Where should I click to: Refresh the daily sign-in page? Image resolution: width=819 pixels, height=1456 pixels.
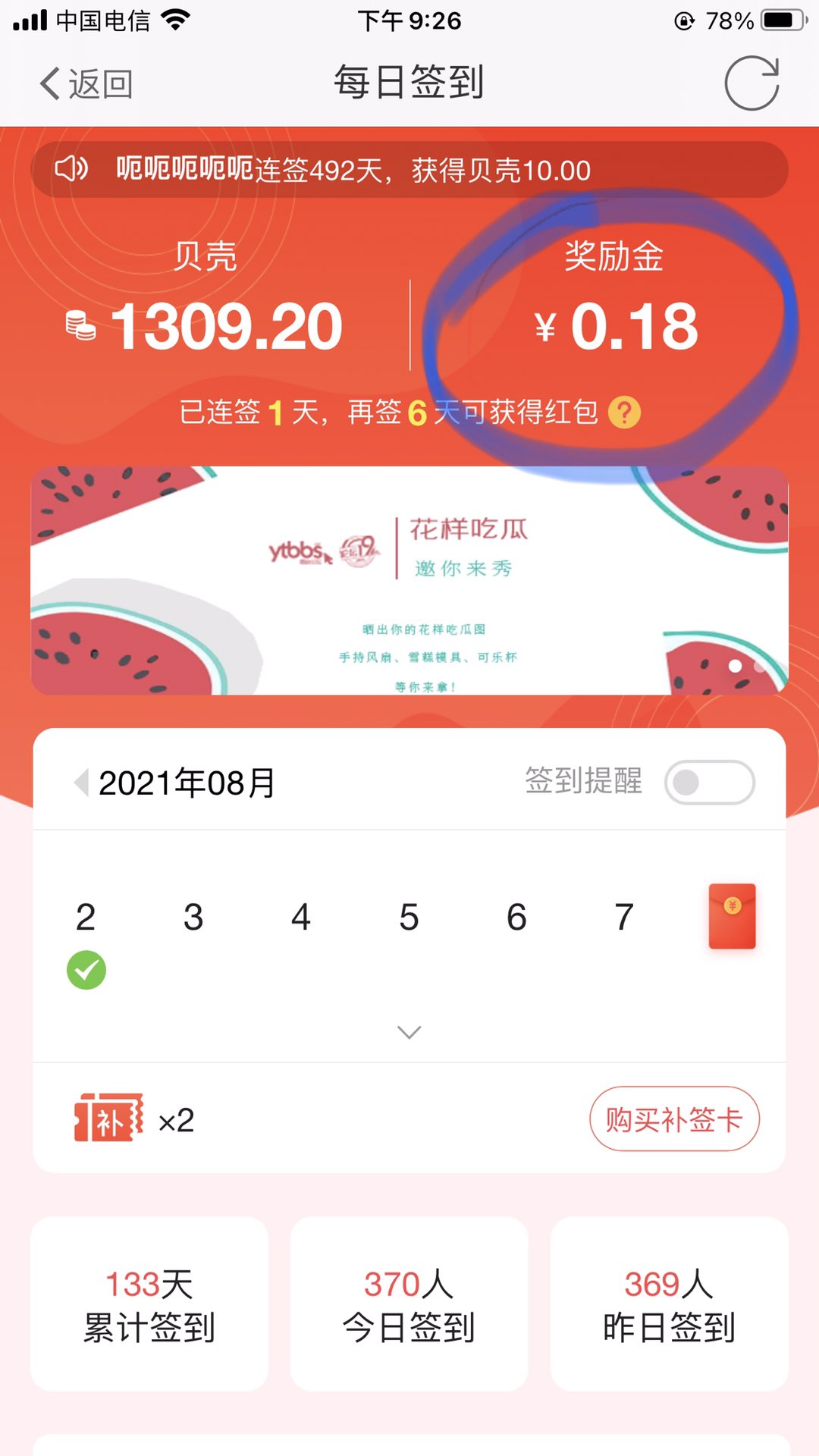pyautogui.click(x=751, y=83)
